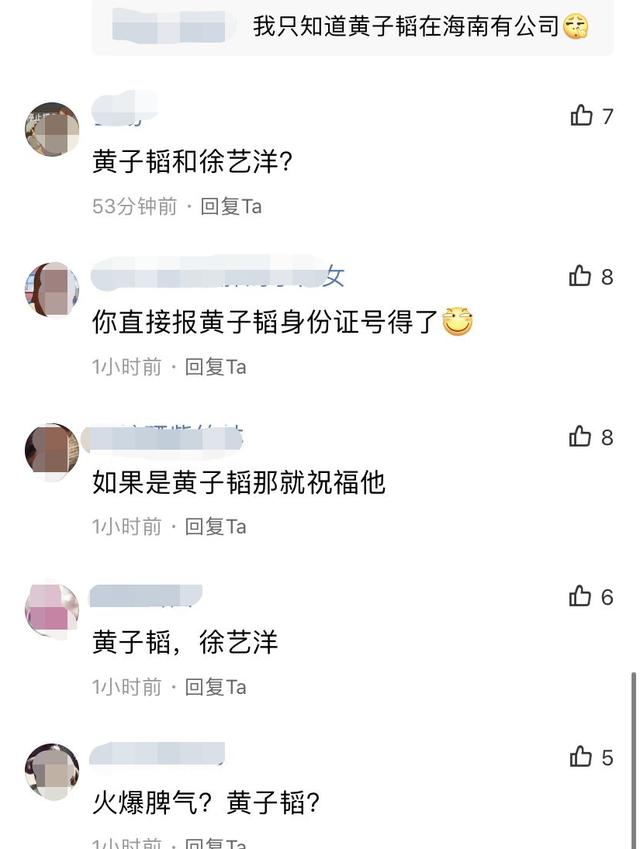Reply to the comment '黄子韬和徐艺洋?'
This screenshot has height=849, width=640.
pyautogui.click(x=230, y=207)
